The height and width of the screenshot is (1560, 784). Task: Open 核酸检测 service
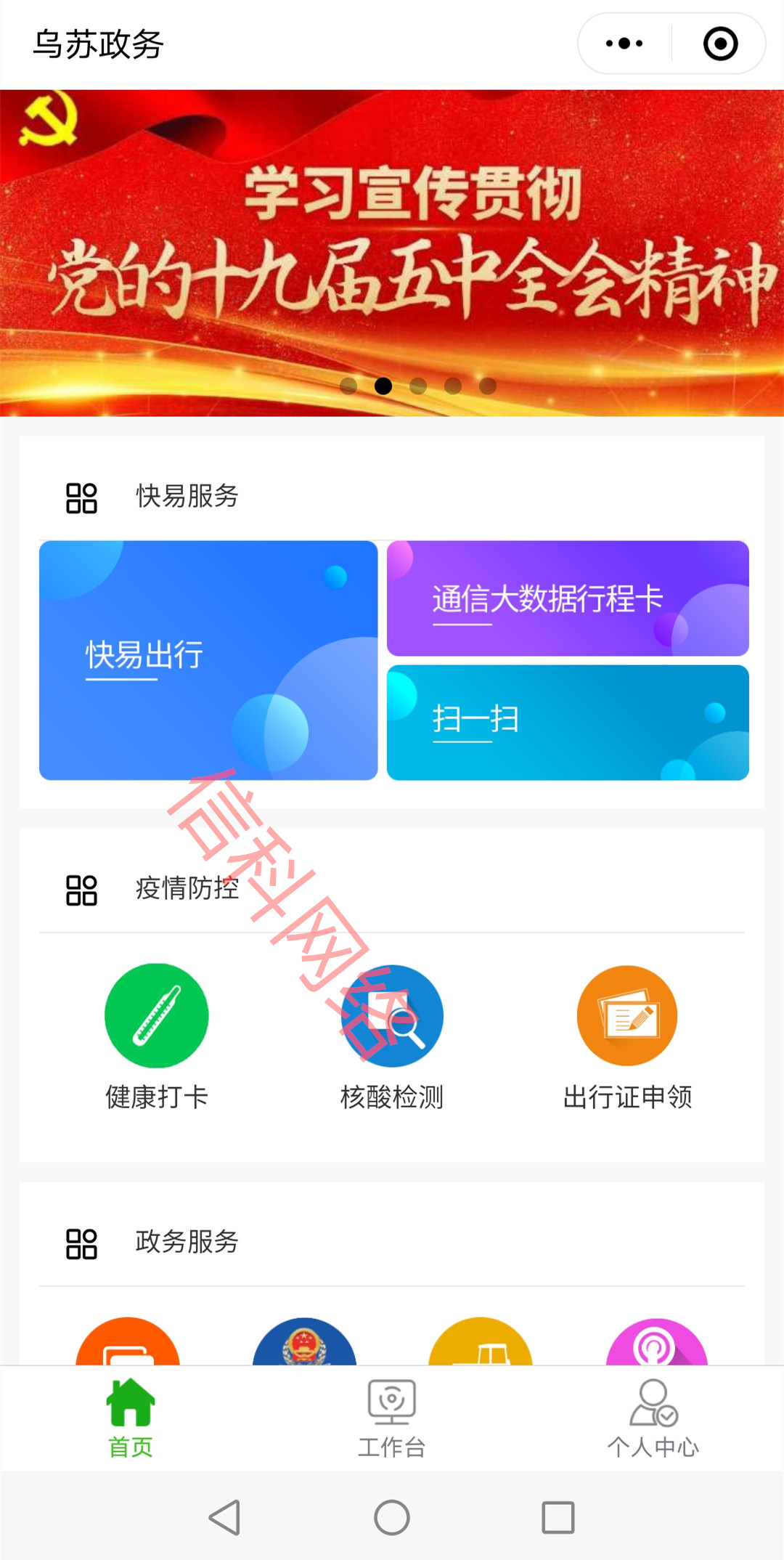click(392, 1015)
